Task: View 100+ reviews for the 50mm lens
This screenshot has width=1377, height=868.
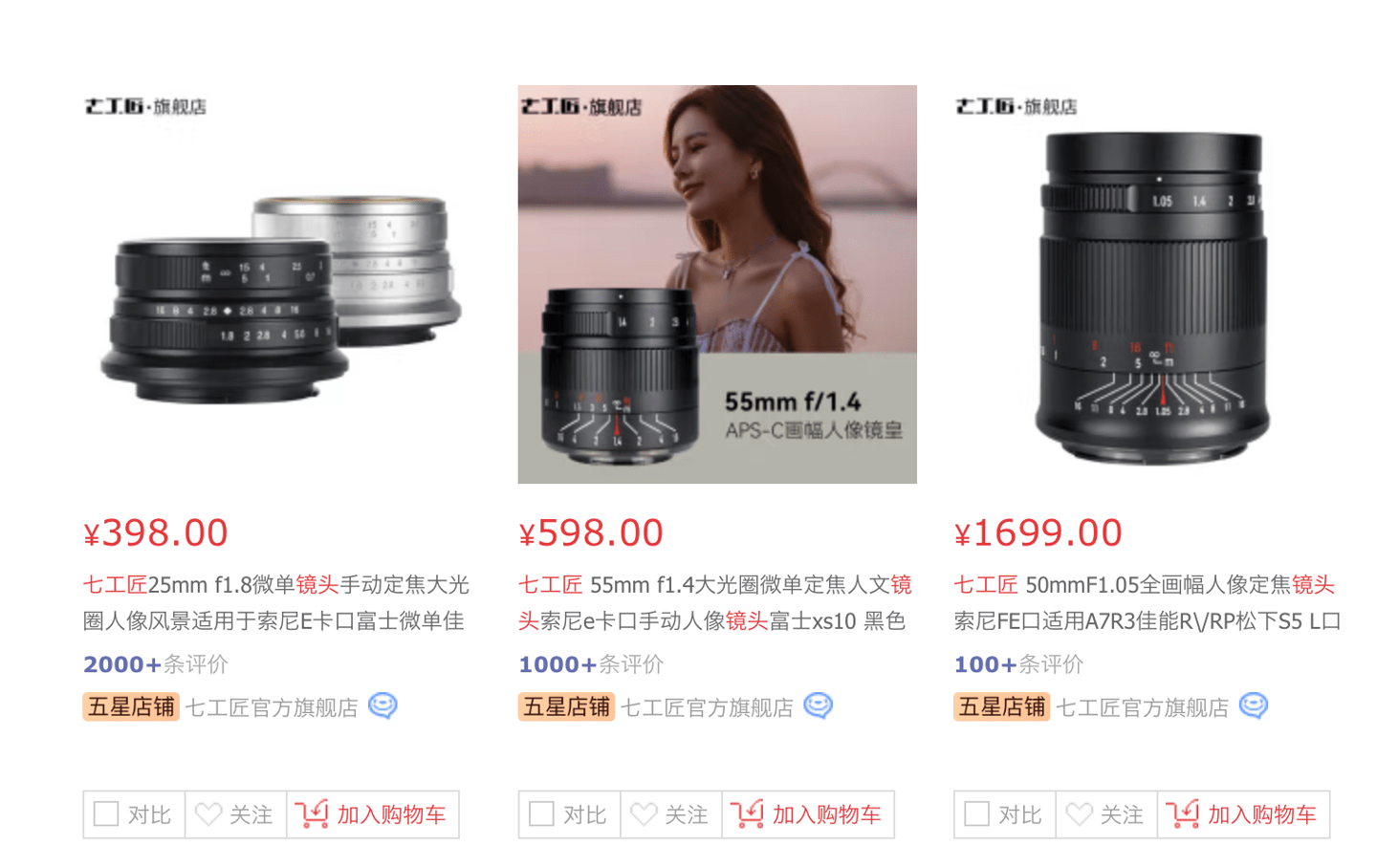Action: tap(1017, 664)
